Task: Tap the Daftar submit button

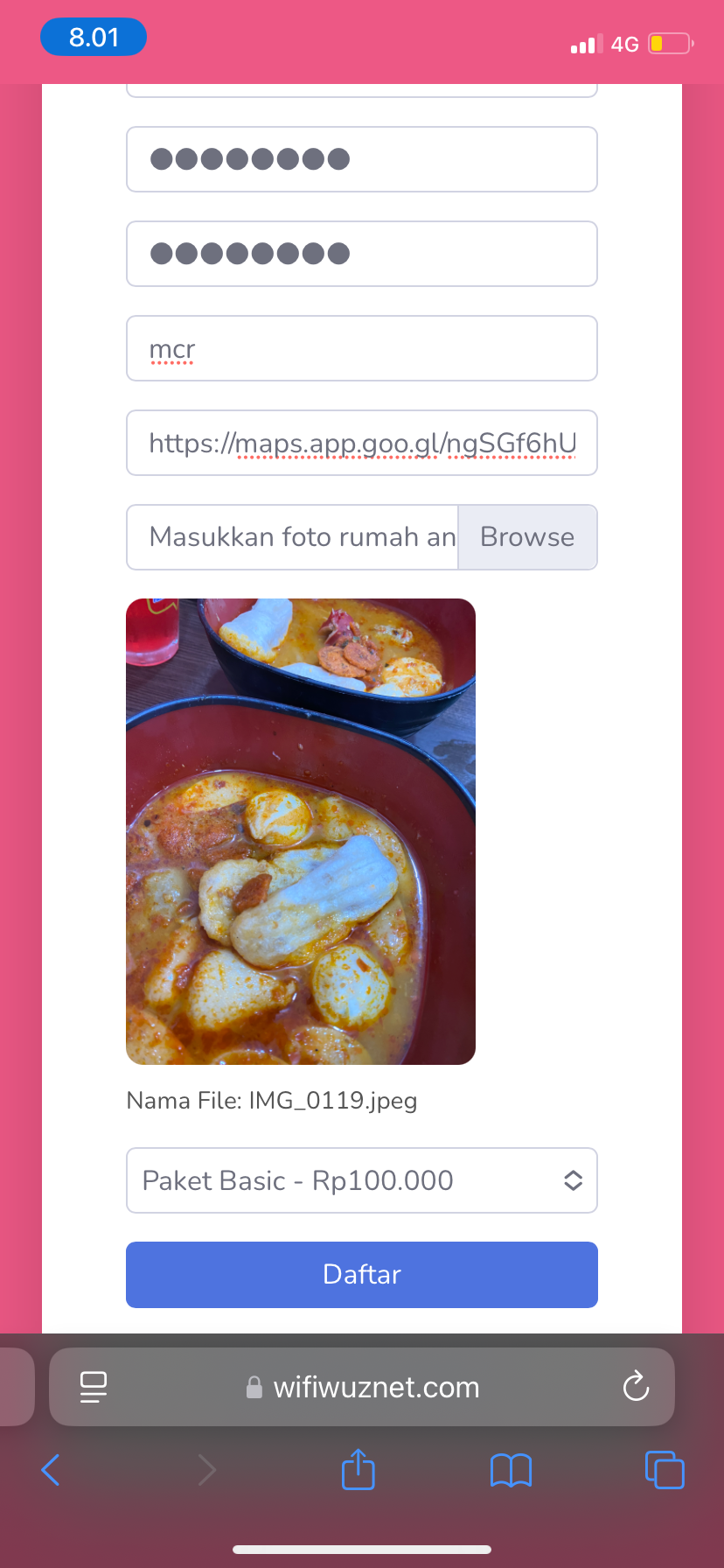Action: click(x=361, y=1274)
